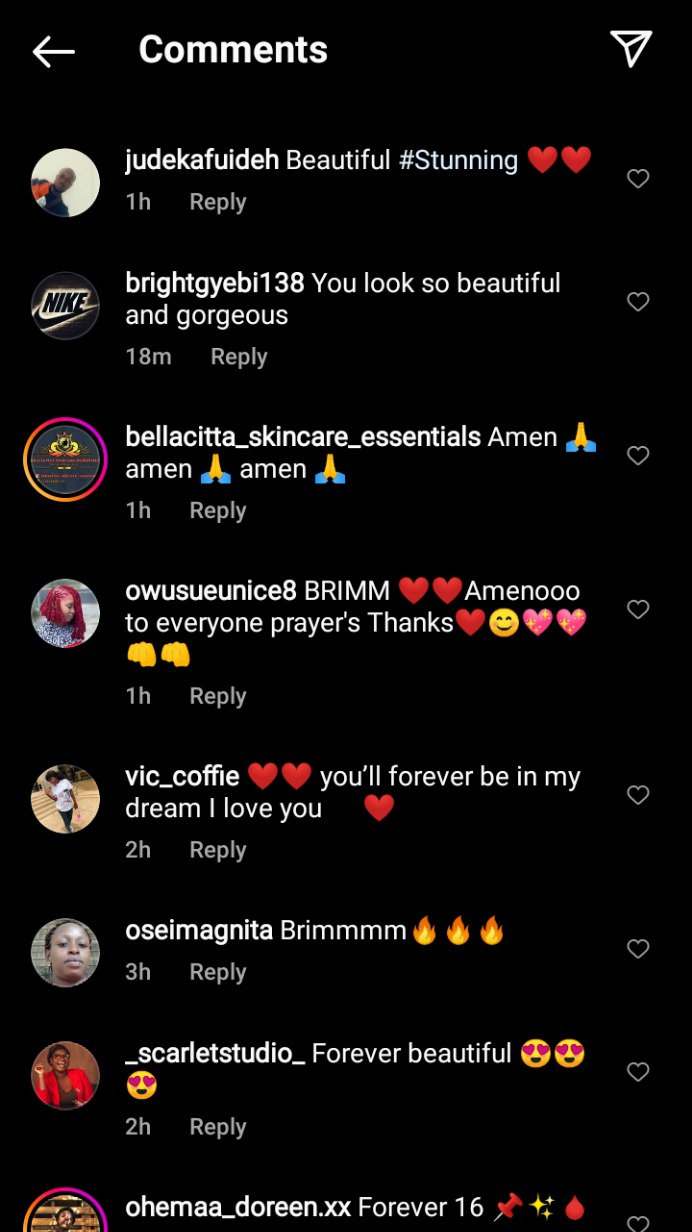Image resolution: width=692 pixels, height=1232 pixels.
Task: View owusueunice8's profile via username
Action: (x=211, y=591)
